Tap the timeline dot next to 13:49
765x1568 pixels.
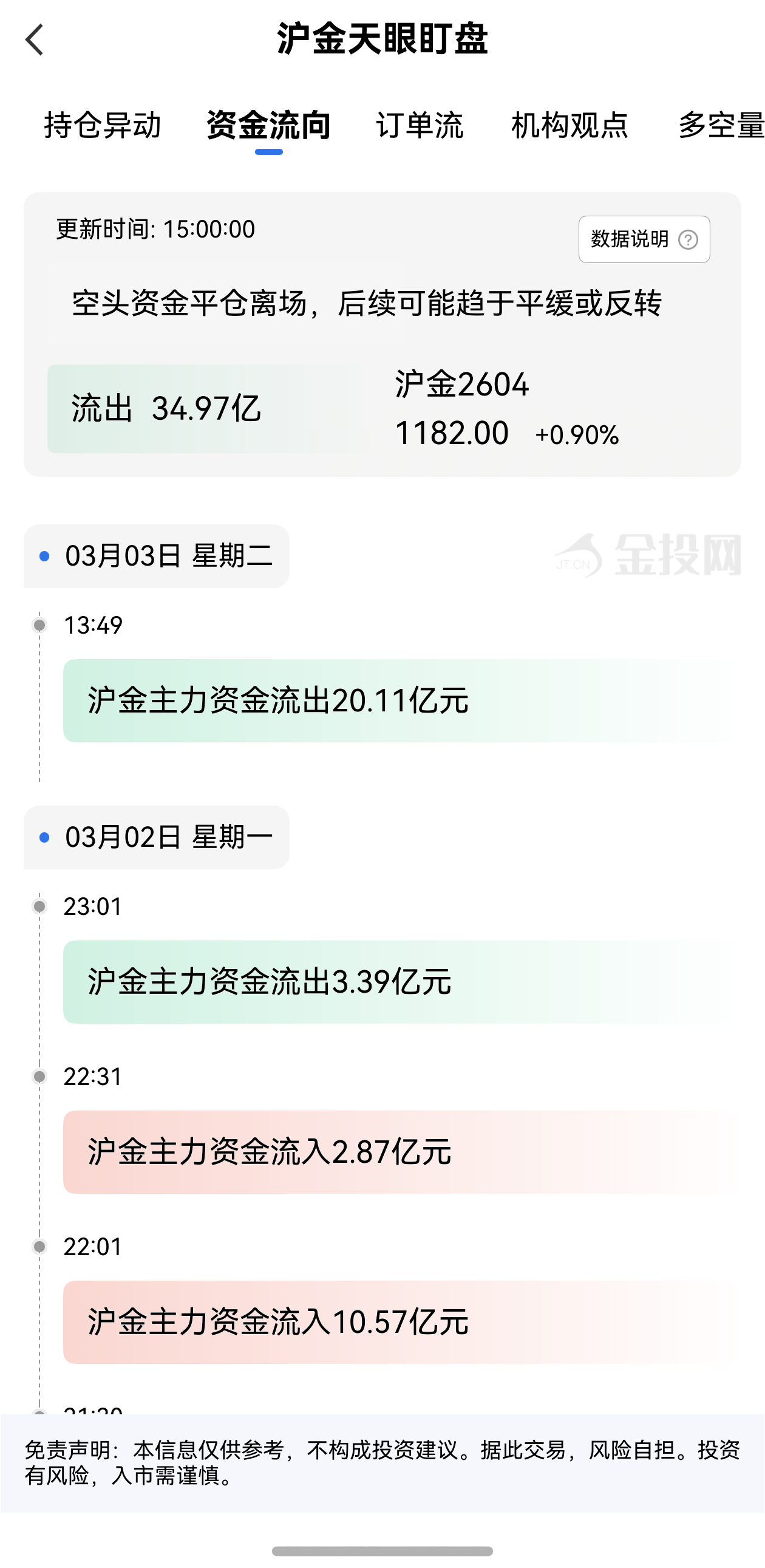point(39,626)
